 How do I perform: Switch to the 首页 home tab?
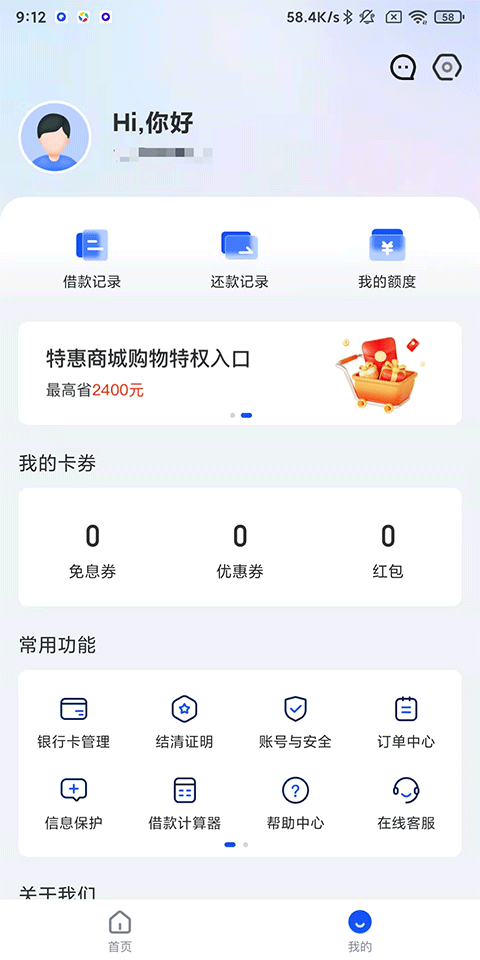click(x=120, y=931)
